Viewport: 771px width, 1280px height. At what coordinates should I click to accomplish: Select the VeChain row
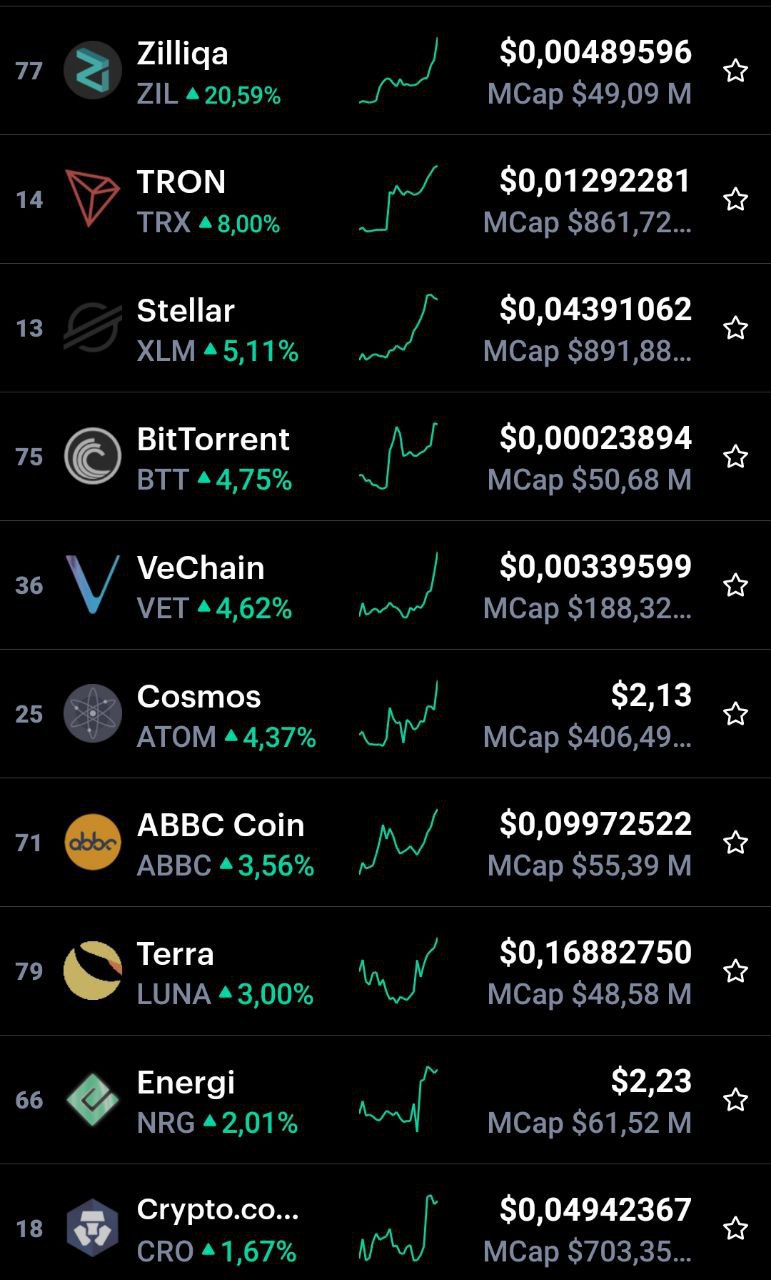coord(385,585)
